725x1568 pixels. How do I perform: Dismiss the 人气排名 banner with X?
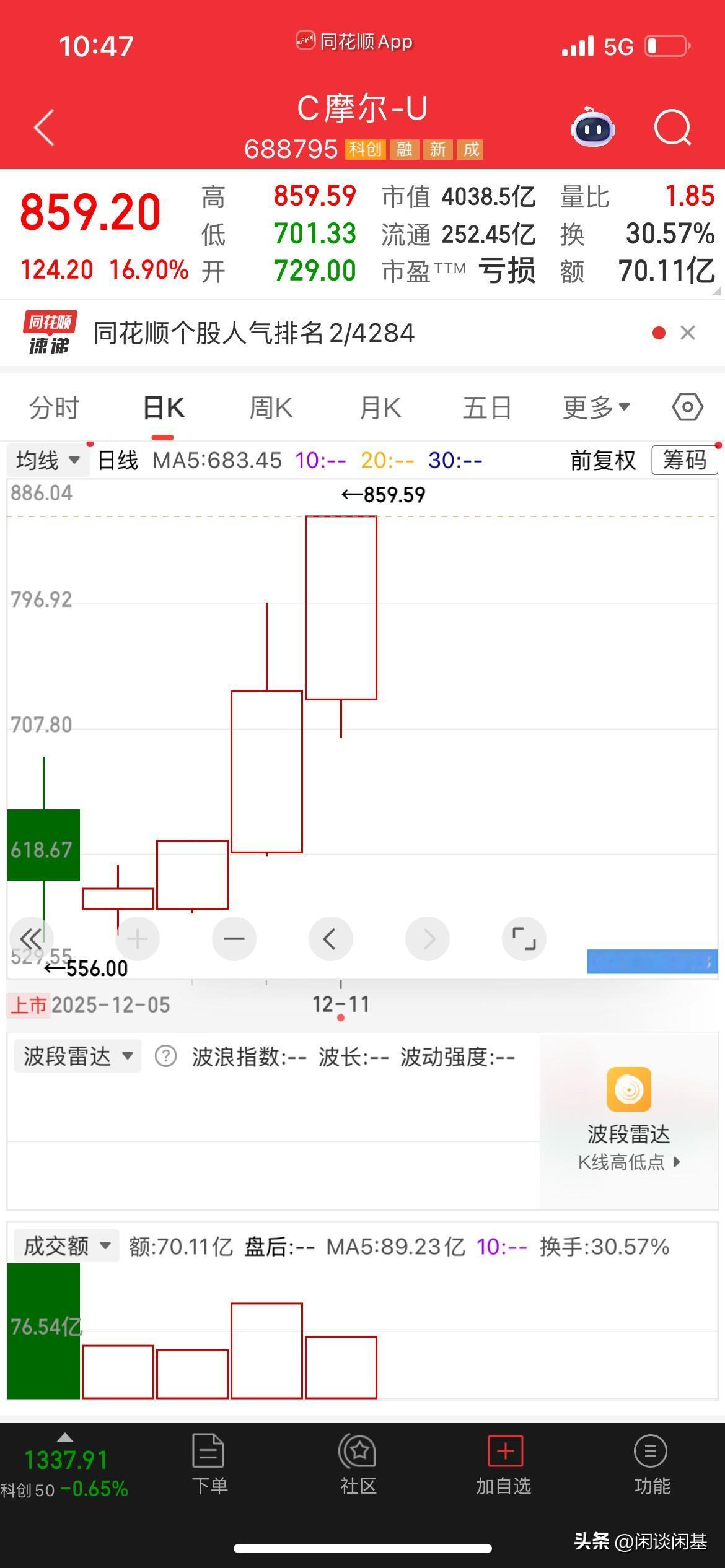pyautogui.click(x=687, y=333)
